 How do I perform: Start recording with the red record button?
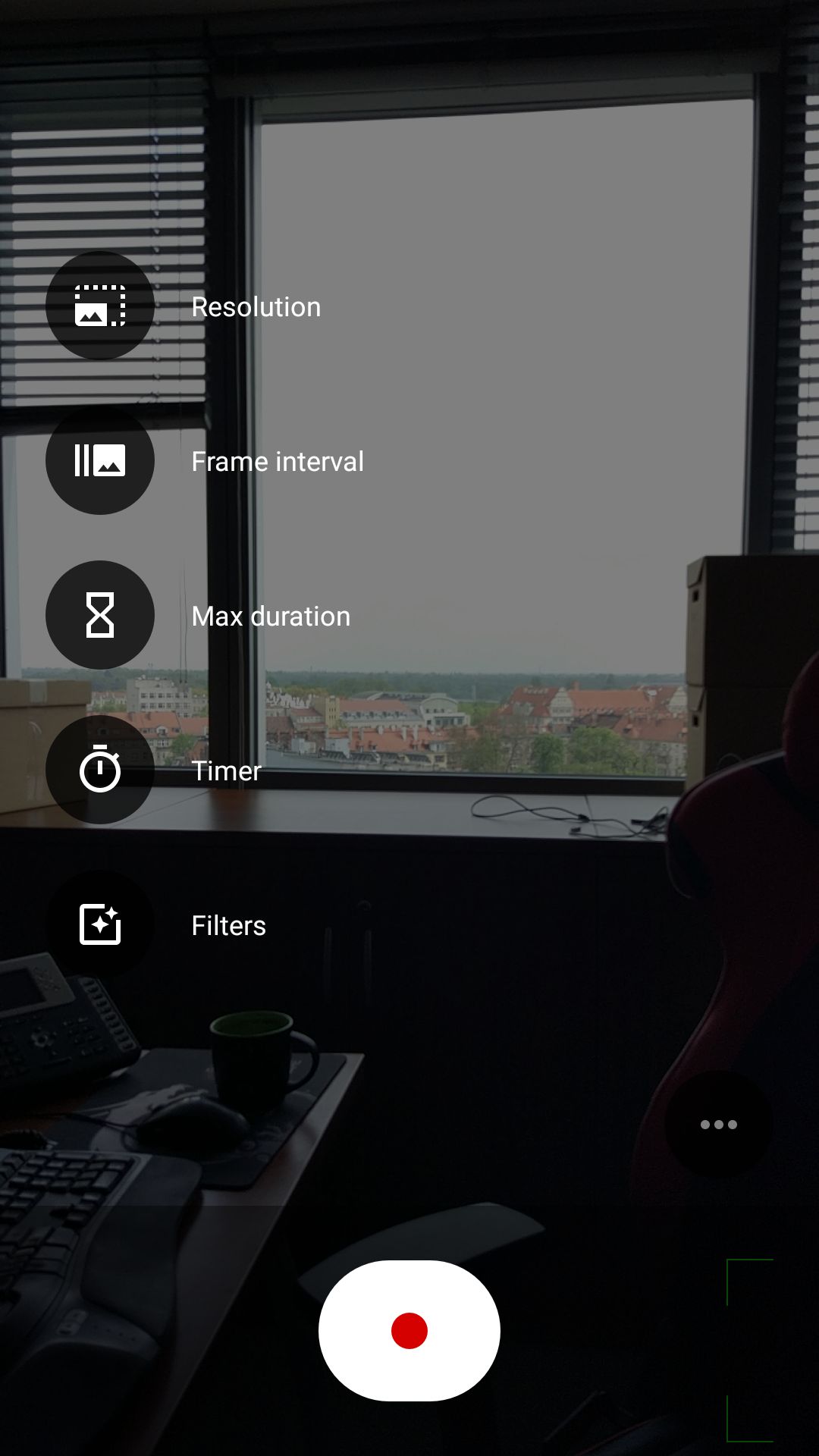pyautogui.click(x=409, y=1331)
